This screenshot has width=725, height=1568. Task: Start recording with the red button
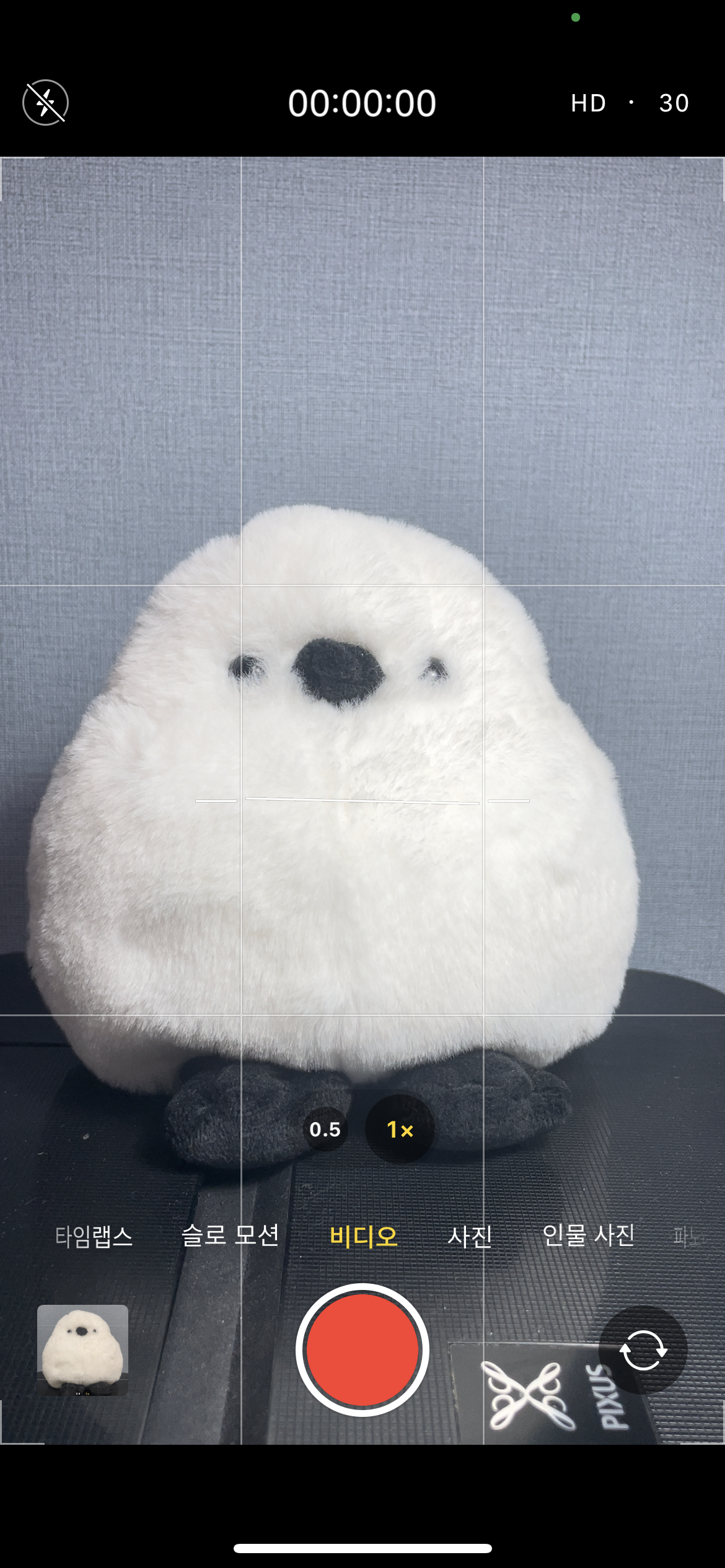362,1350
